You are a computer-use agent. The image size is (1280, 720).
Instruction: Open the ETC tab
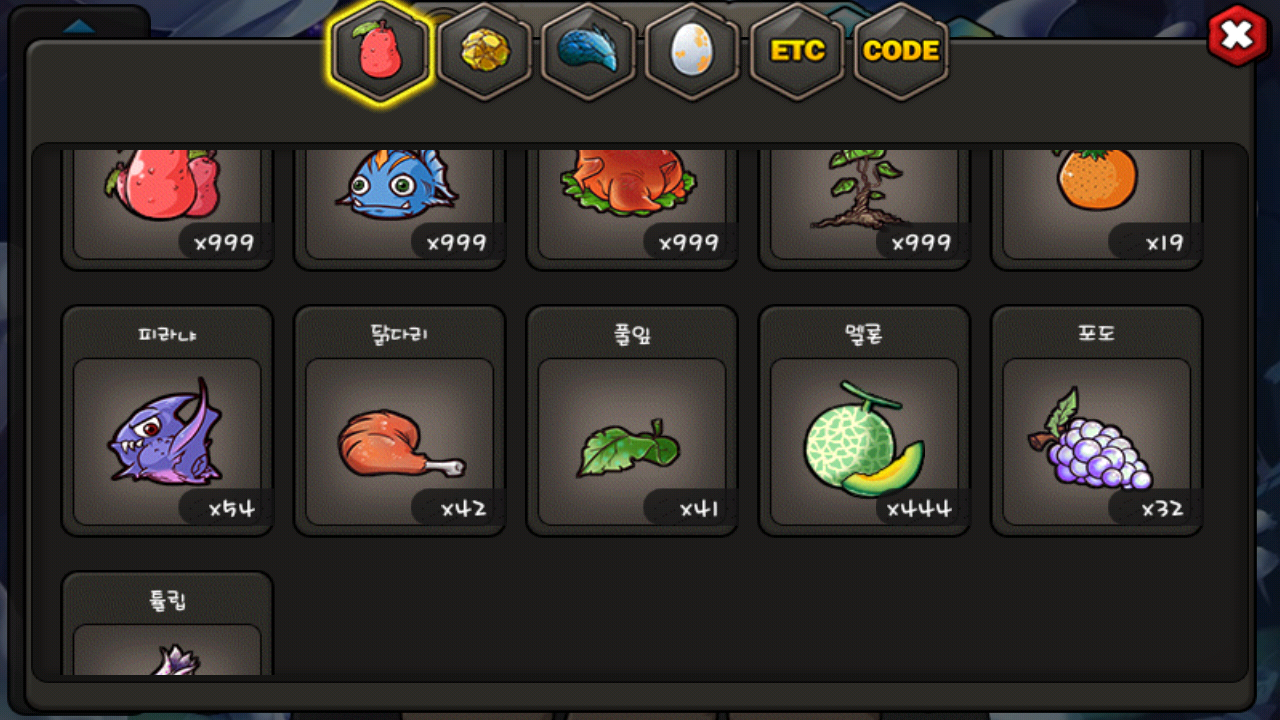click(x=797, y=51)
